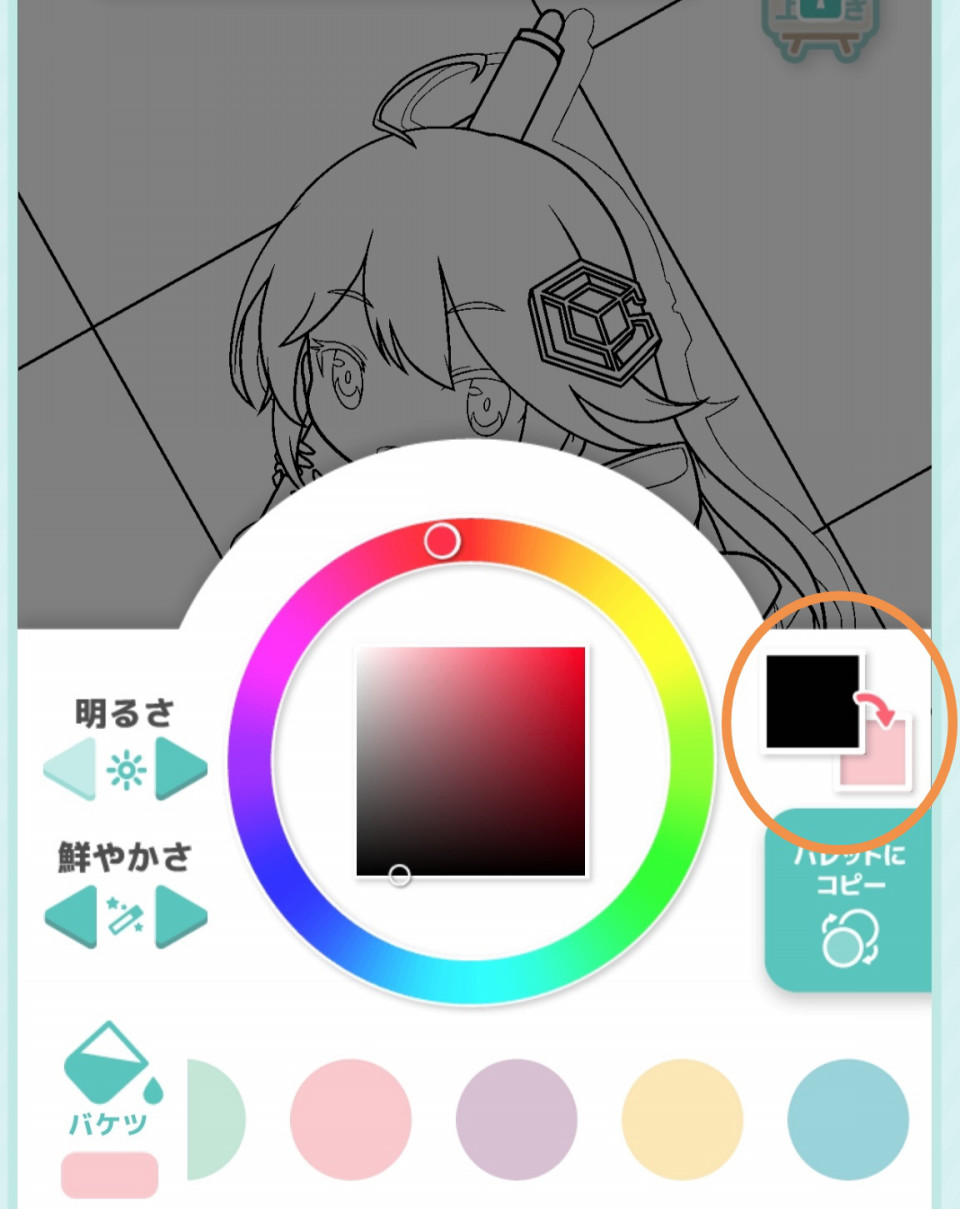Tap the black current color swatch
The image size is (960, 1209).
[812, 701]
